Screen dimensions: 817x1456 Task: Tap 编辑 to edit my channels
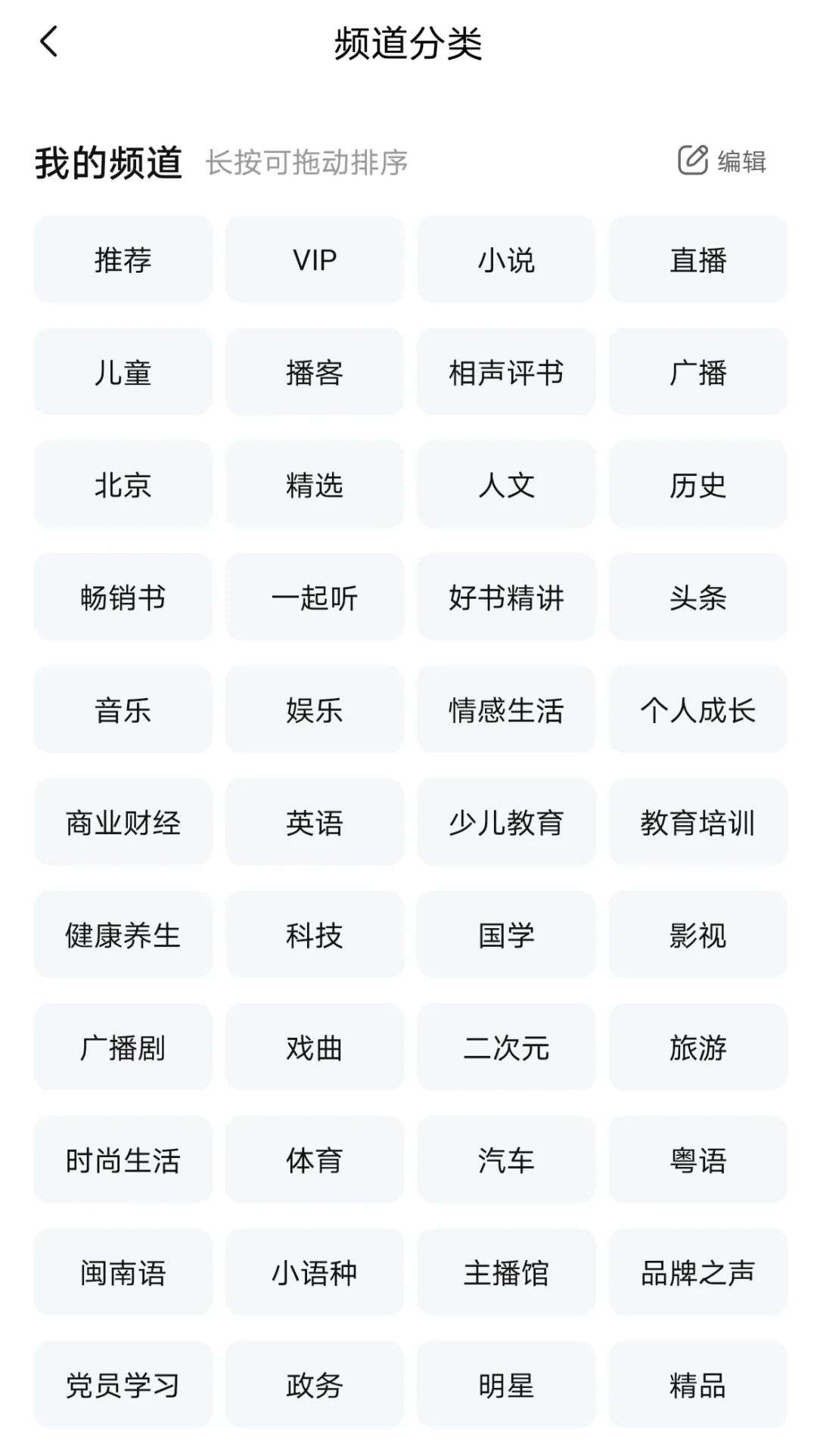pos(722,161)
